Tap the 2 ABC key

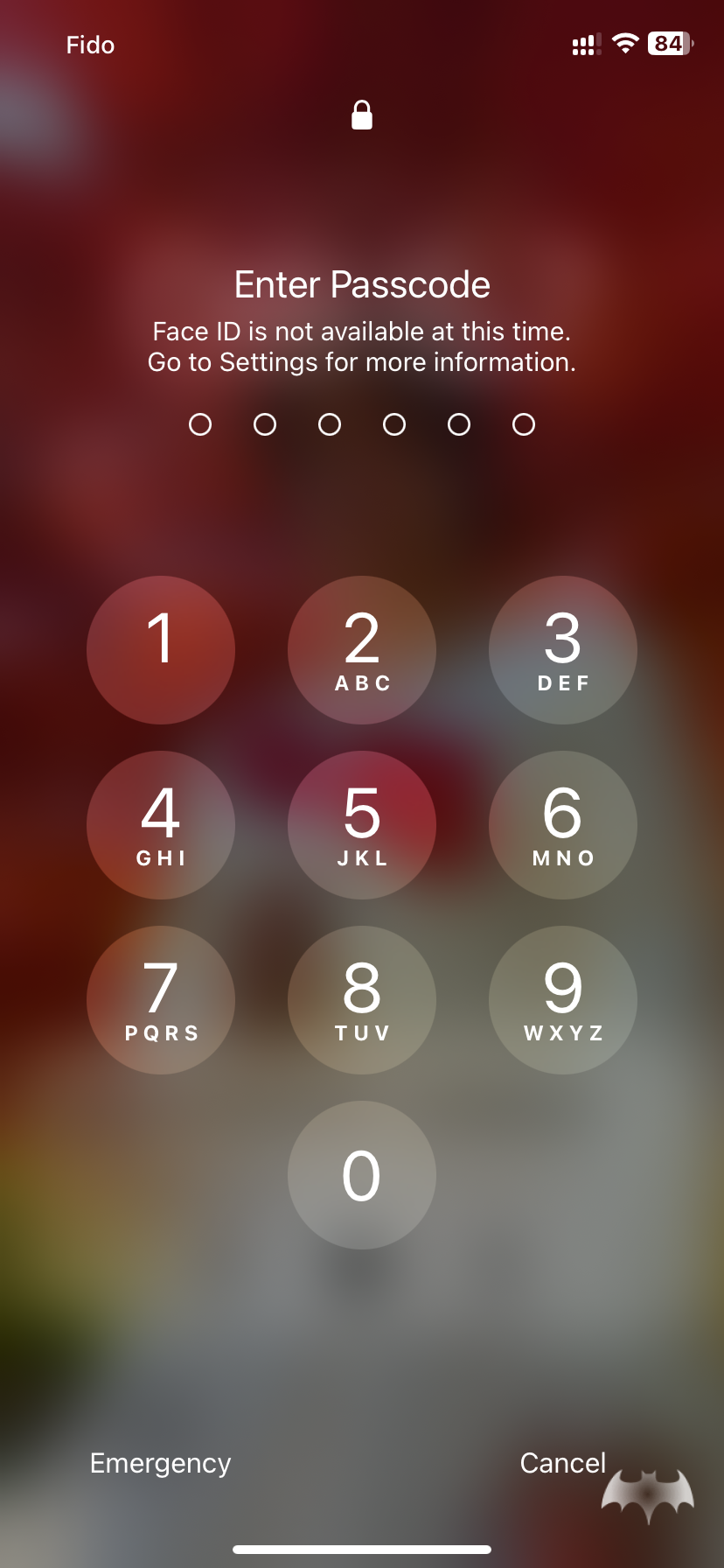362,650
